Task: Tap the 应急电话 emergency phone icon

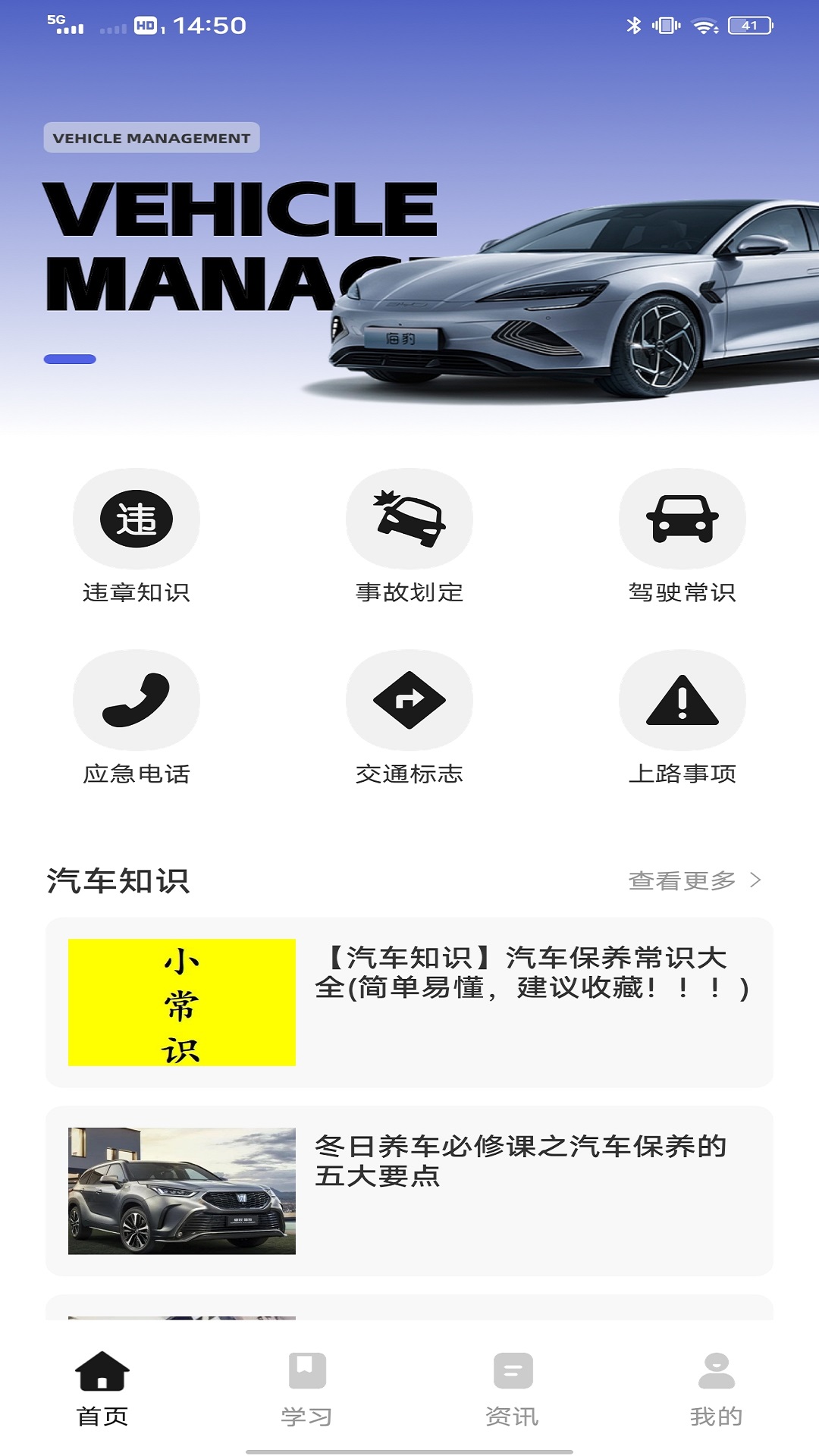Action: pyautogui.click(x=136, y=700)
